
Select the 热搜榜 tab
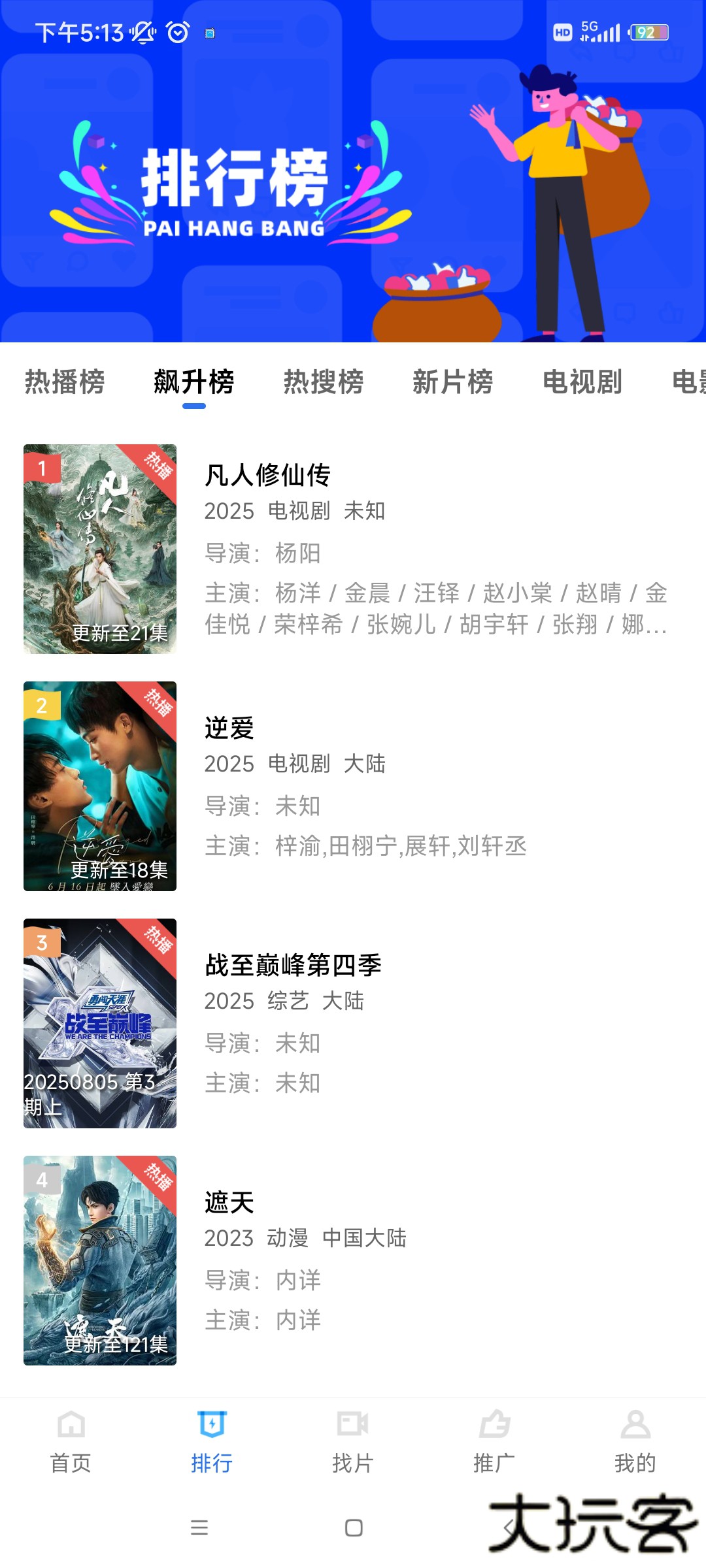324,382
